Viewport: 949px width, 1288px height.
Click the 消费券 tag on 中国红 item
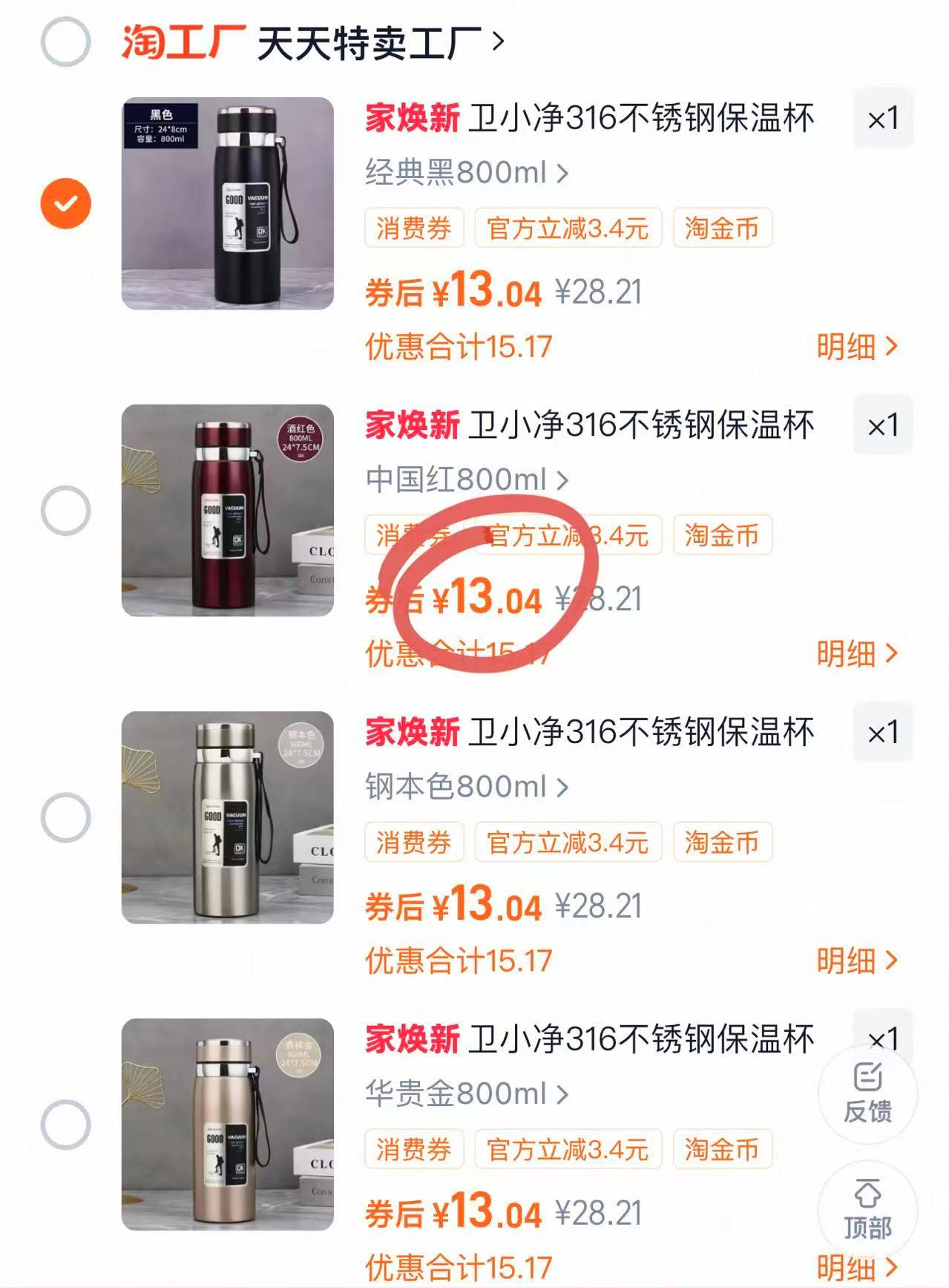pyautogui.click(x=413, y=536)
